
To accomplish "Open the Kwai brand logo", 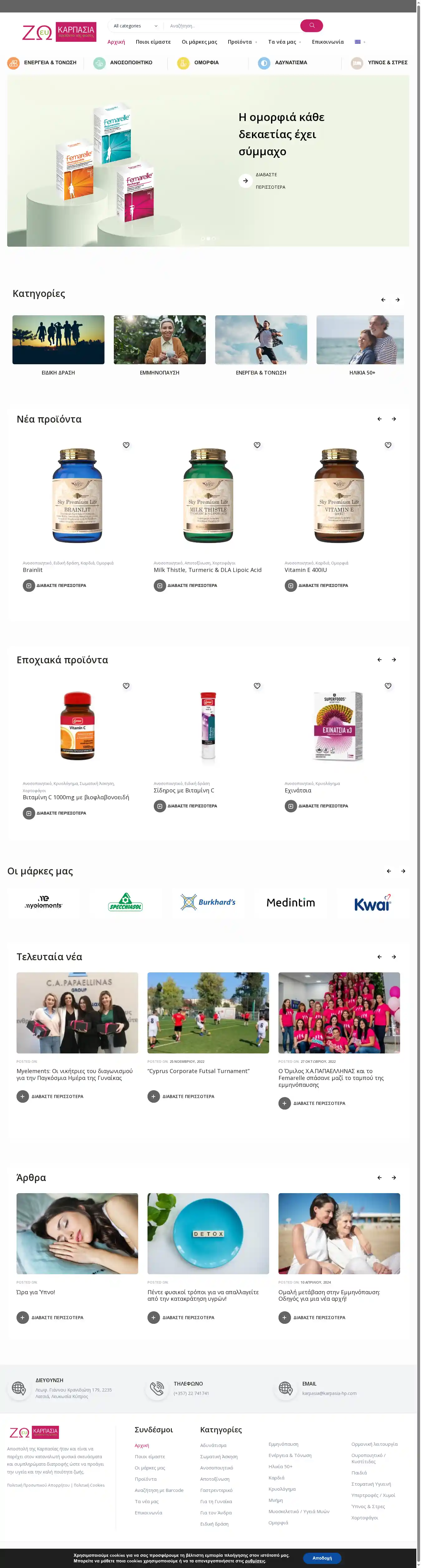I will tap(372, 903).
